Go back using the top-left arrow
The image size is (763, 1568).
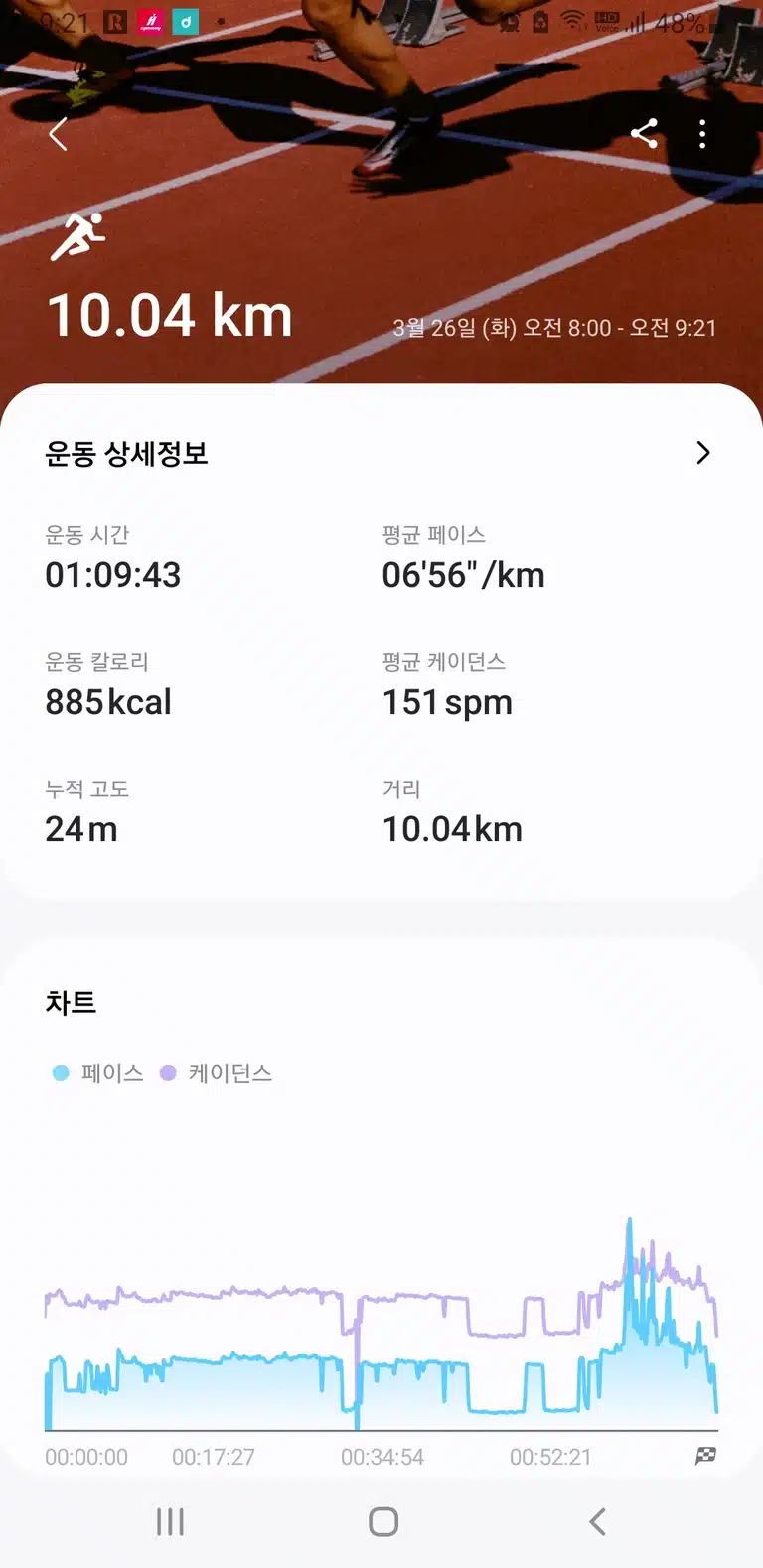pos(59,134)
